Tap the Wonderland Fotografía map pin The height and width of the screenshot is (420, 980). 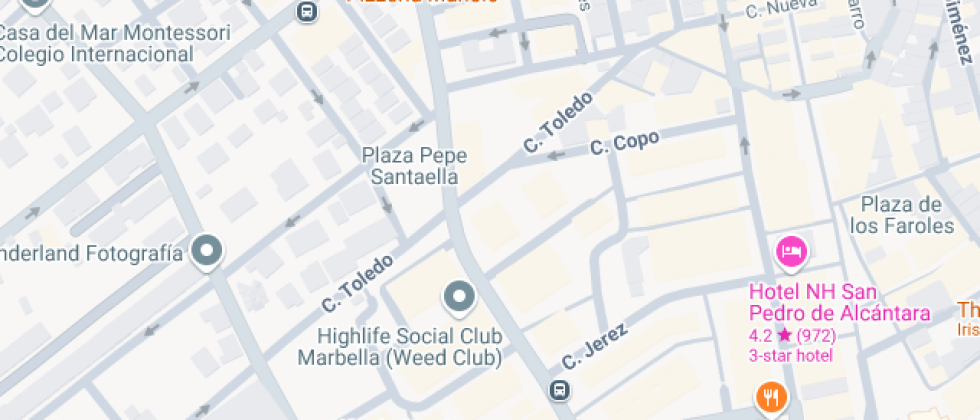208,250
